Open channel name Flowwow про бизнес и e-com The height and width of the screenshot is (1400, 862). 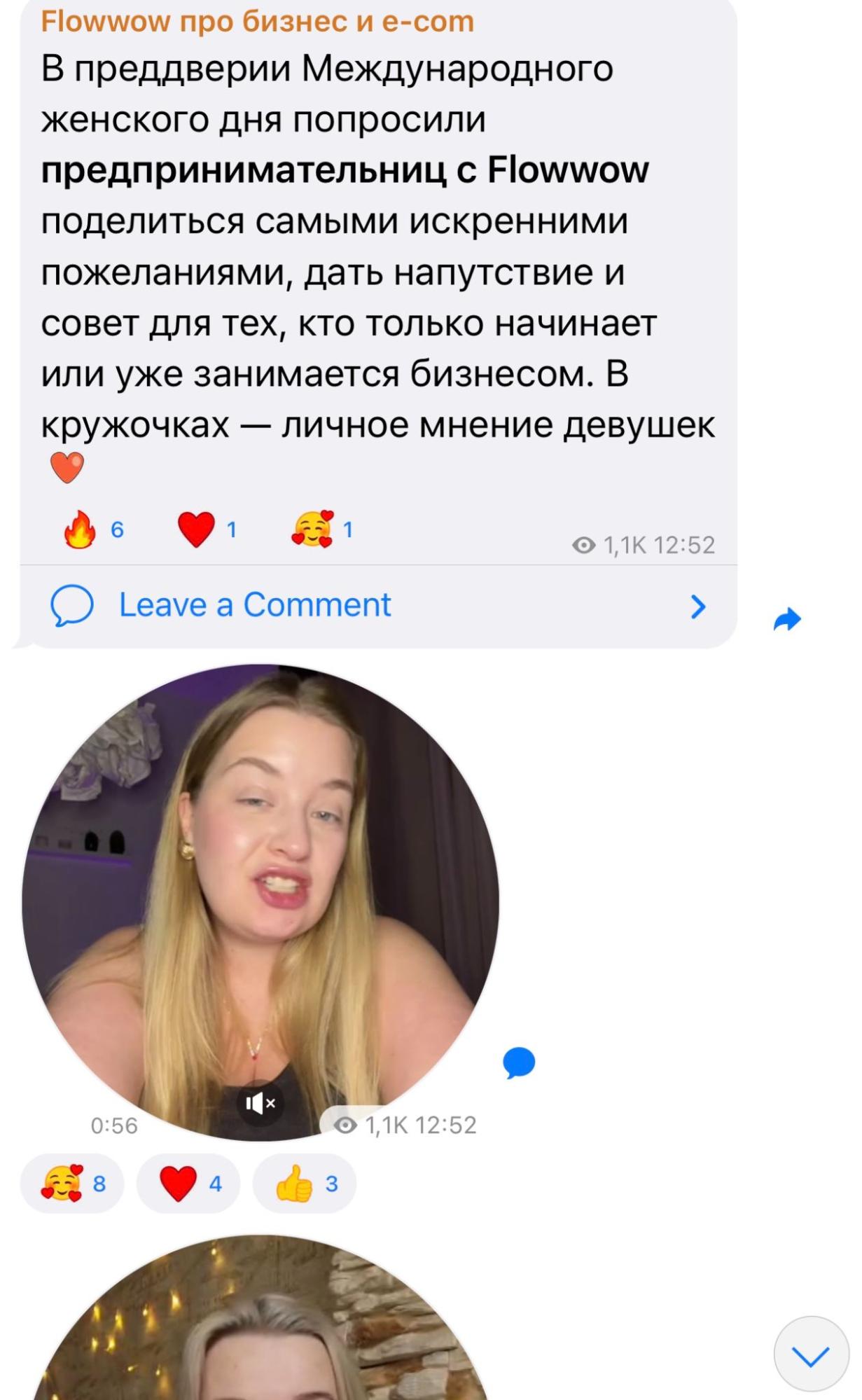258,22
